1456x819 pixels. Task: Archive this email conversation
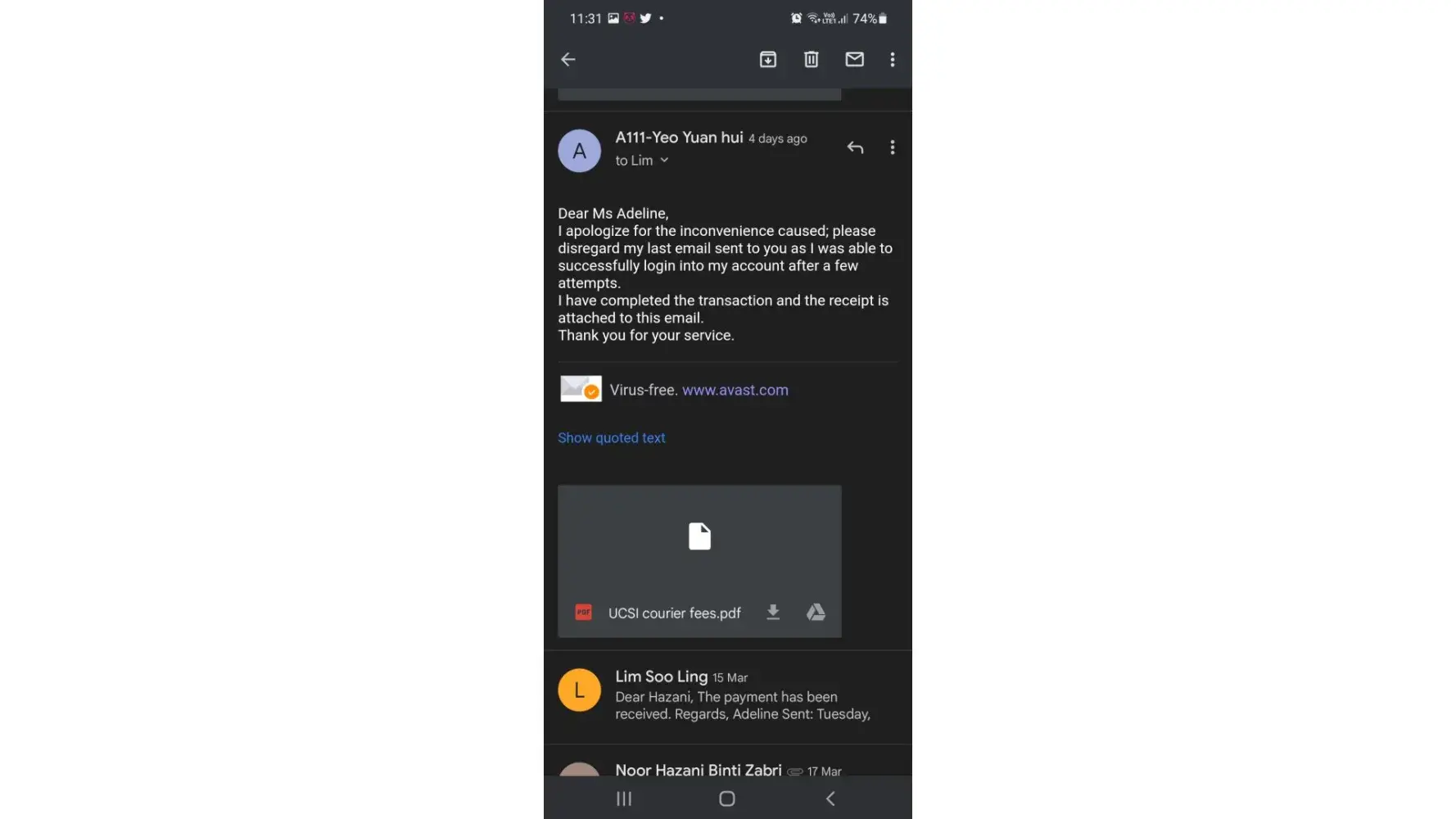pos(767,59)
